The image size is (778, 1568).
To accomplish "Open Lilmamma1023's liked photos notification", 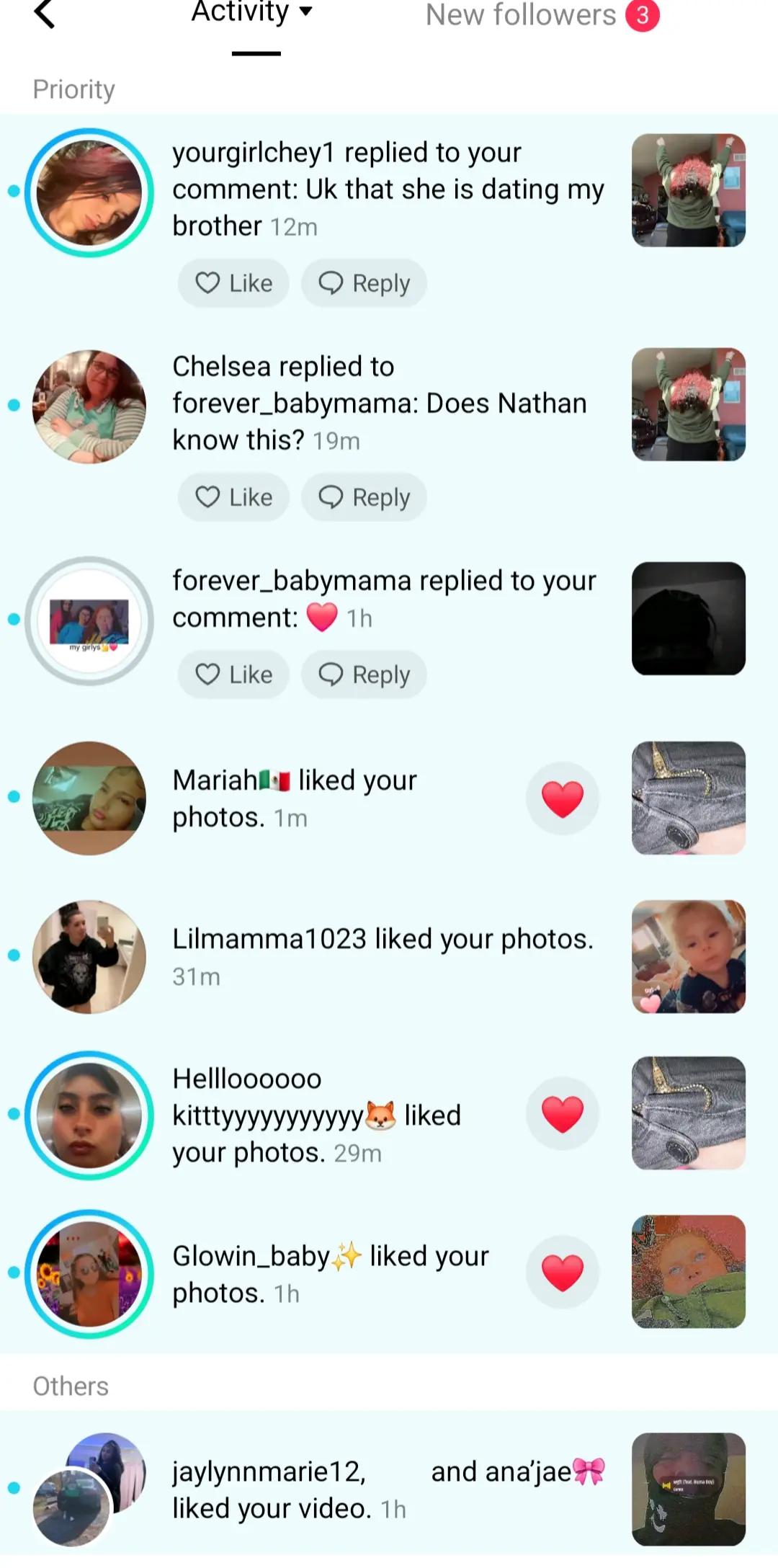I will point(389,957).
